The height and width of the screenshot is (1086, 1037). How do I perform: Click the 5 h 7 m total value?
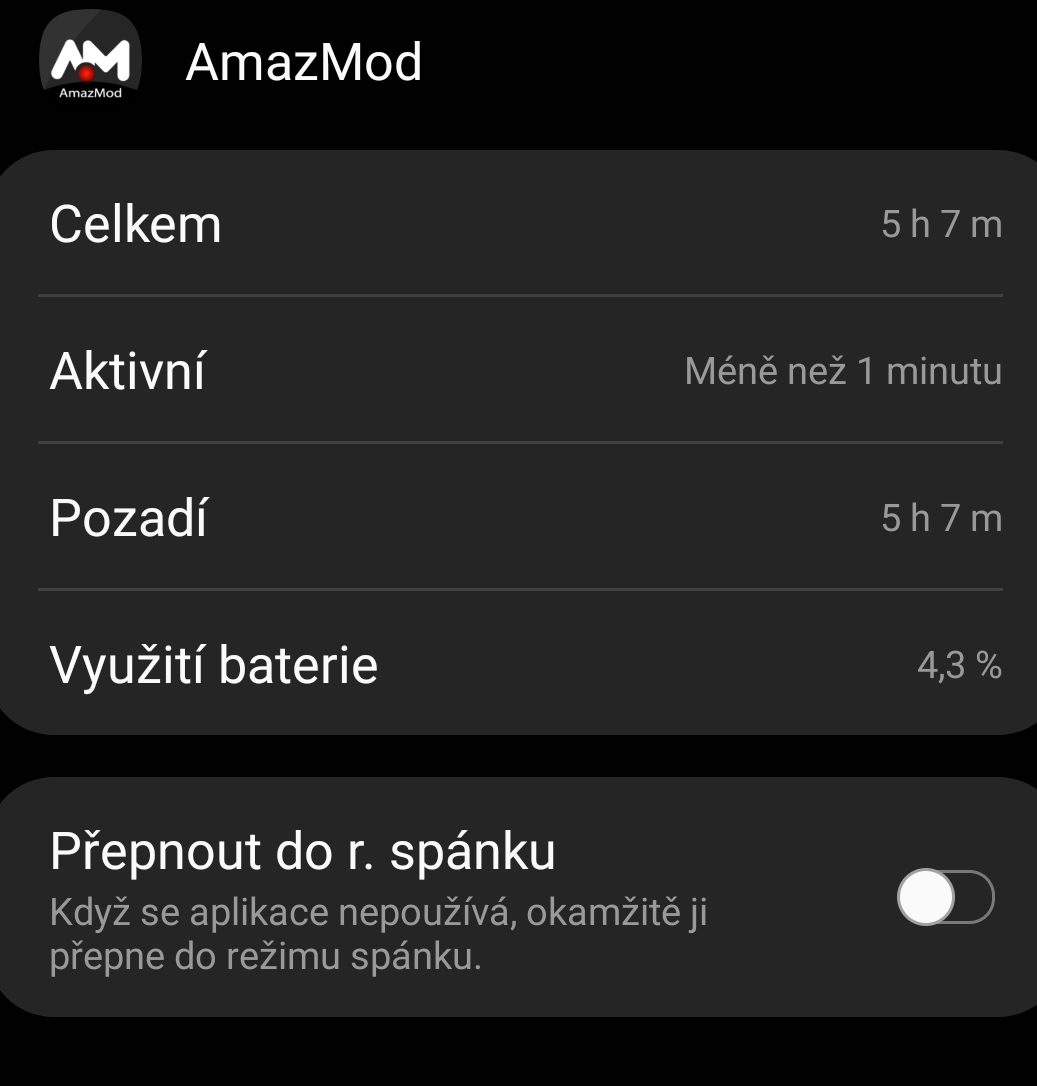tap(941, 224)
